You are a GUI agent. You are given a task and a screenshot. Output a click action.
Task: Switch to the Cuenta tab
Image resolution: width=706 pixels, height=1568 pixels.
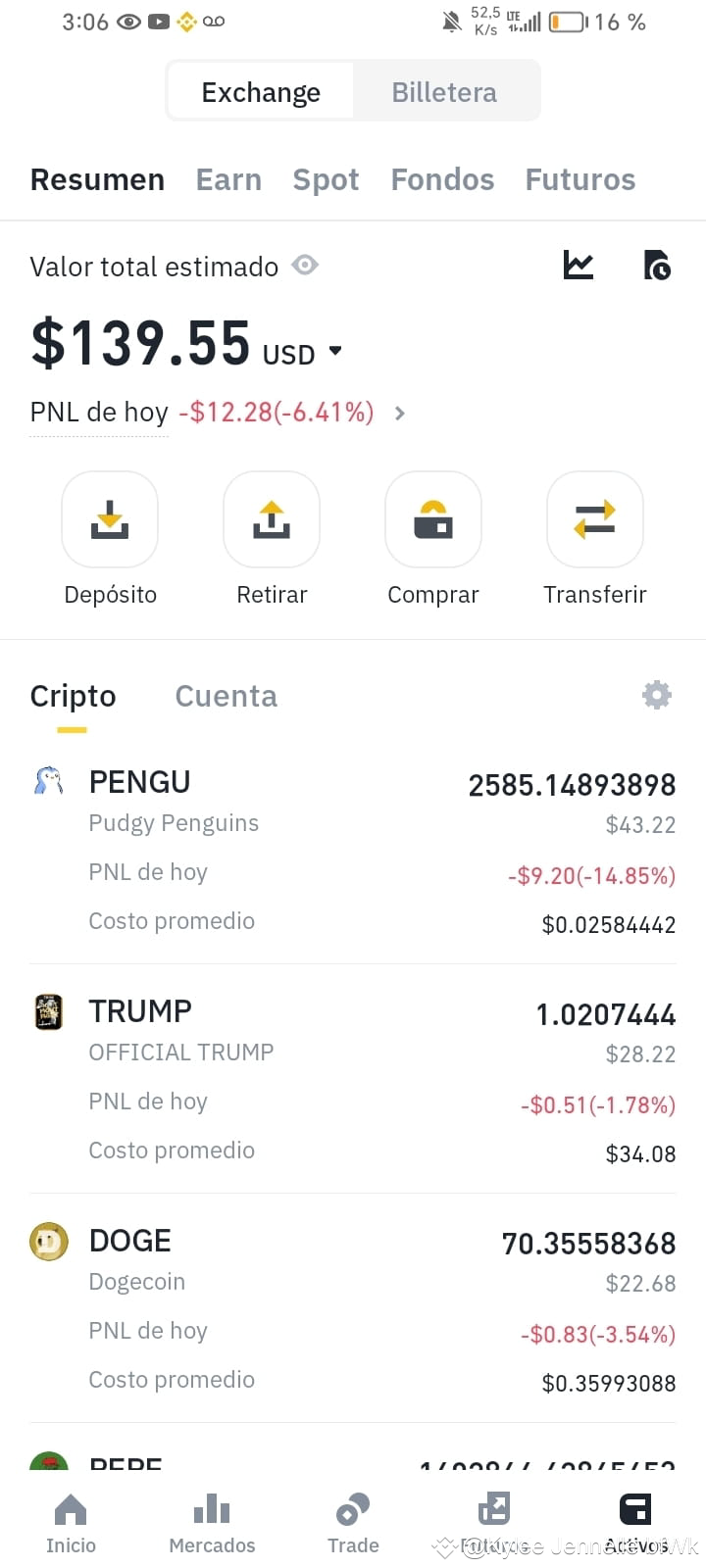click(226, 695)
